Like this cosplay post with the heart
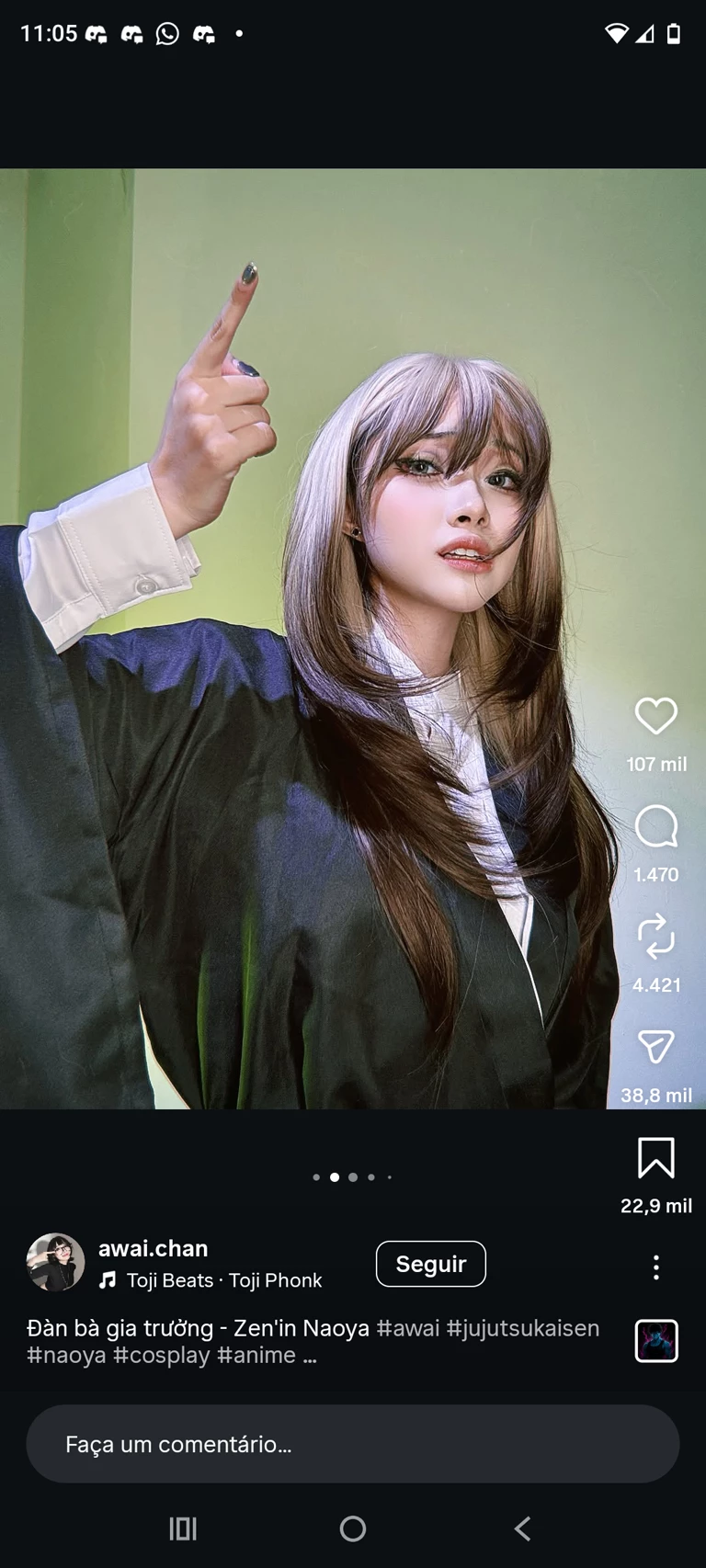This screenshot has width=706, height=1568. tap(655, 716)
